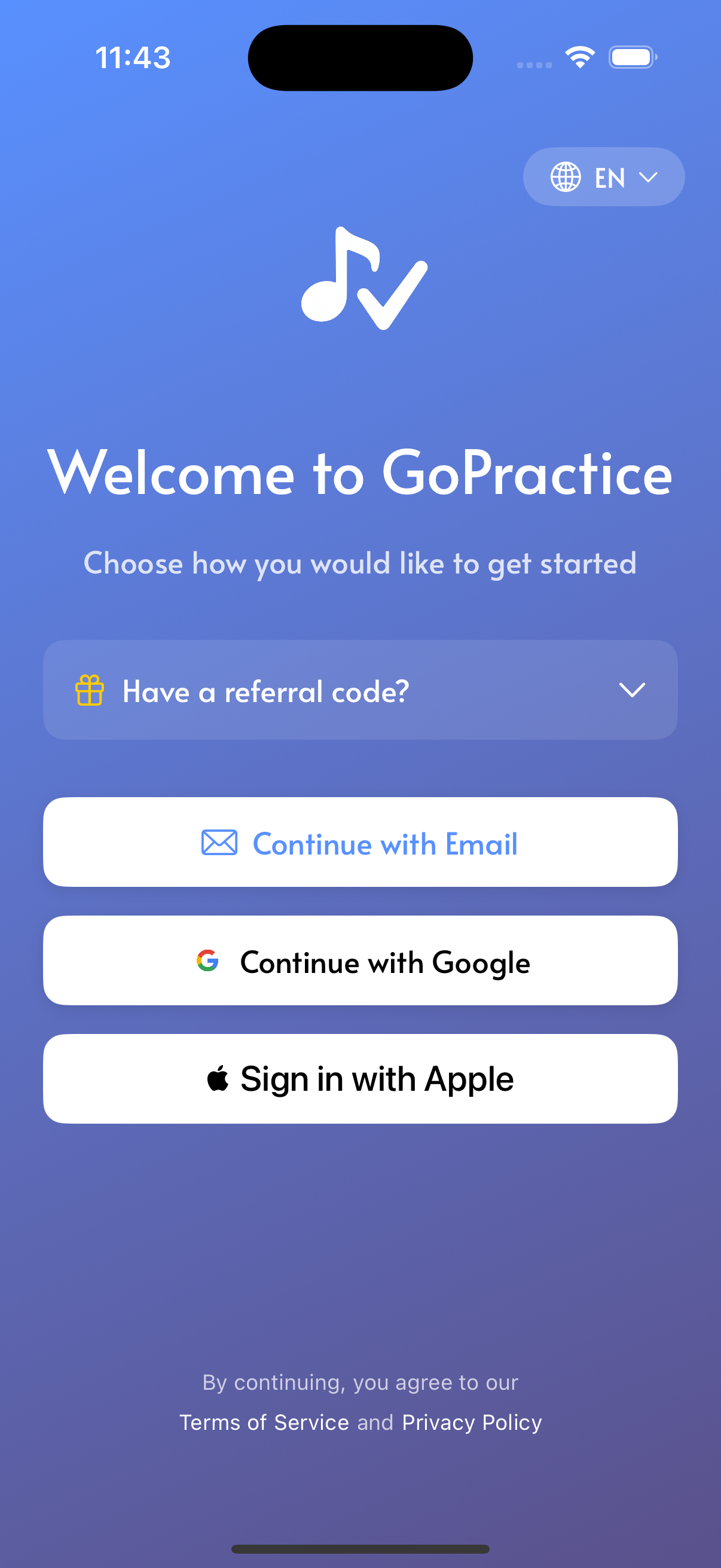This screenshot has width=721, height=1568.
Task: Continue with Email
Action: 360,843
